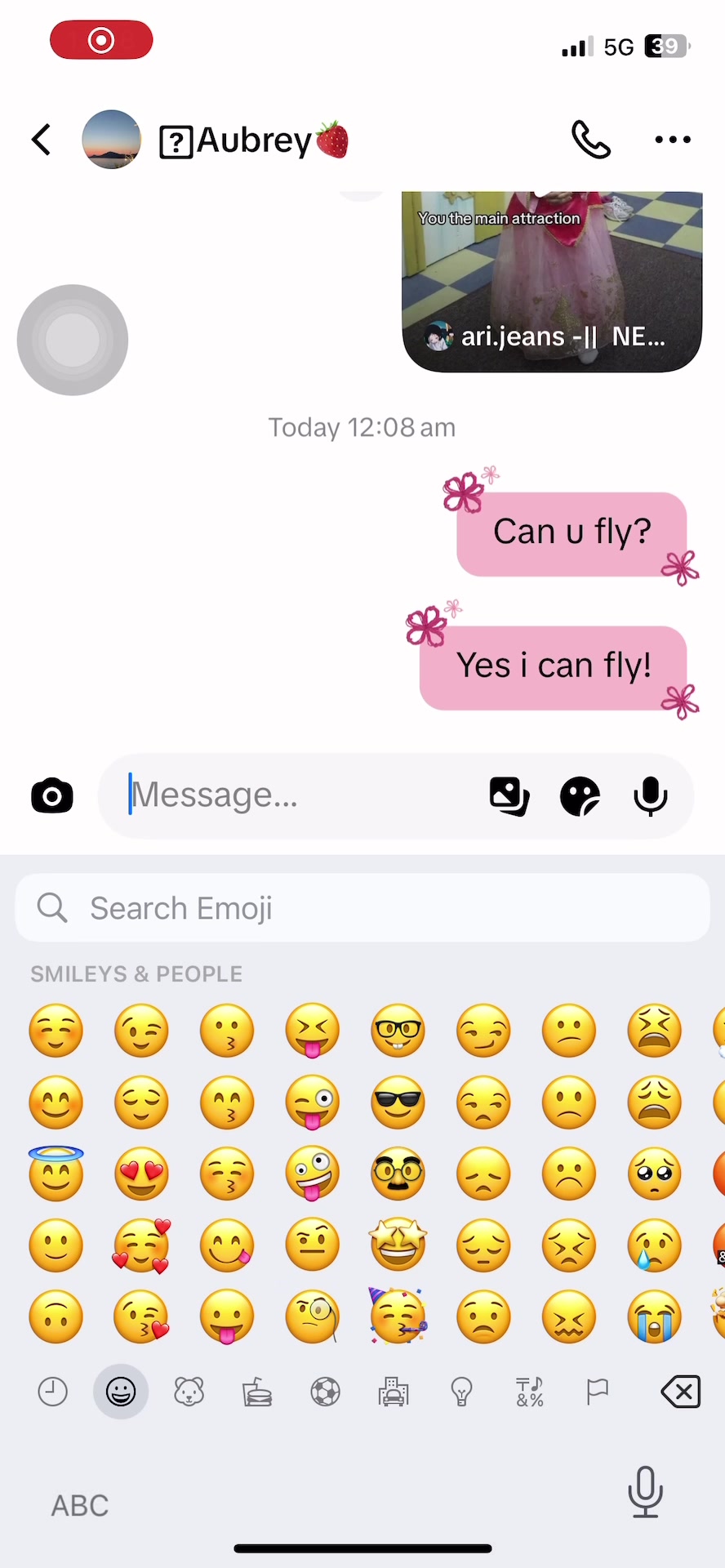Open the shared ari.jeans video

pyautogui.click(x=552, y=281)
